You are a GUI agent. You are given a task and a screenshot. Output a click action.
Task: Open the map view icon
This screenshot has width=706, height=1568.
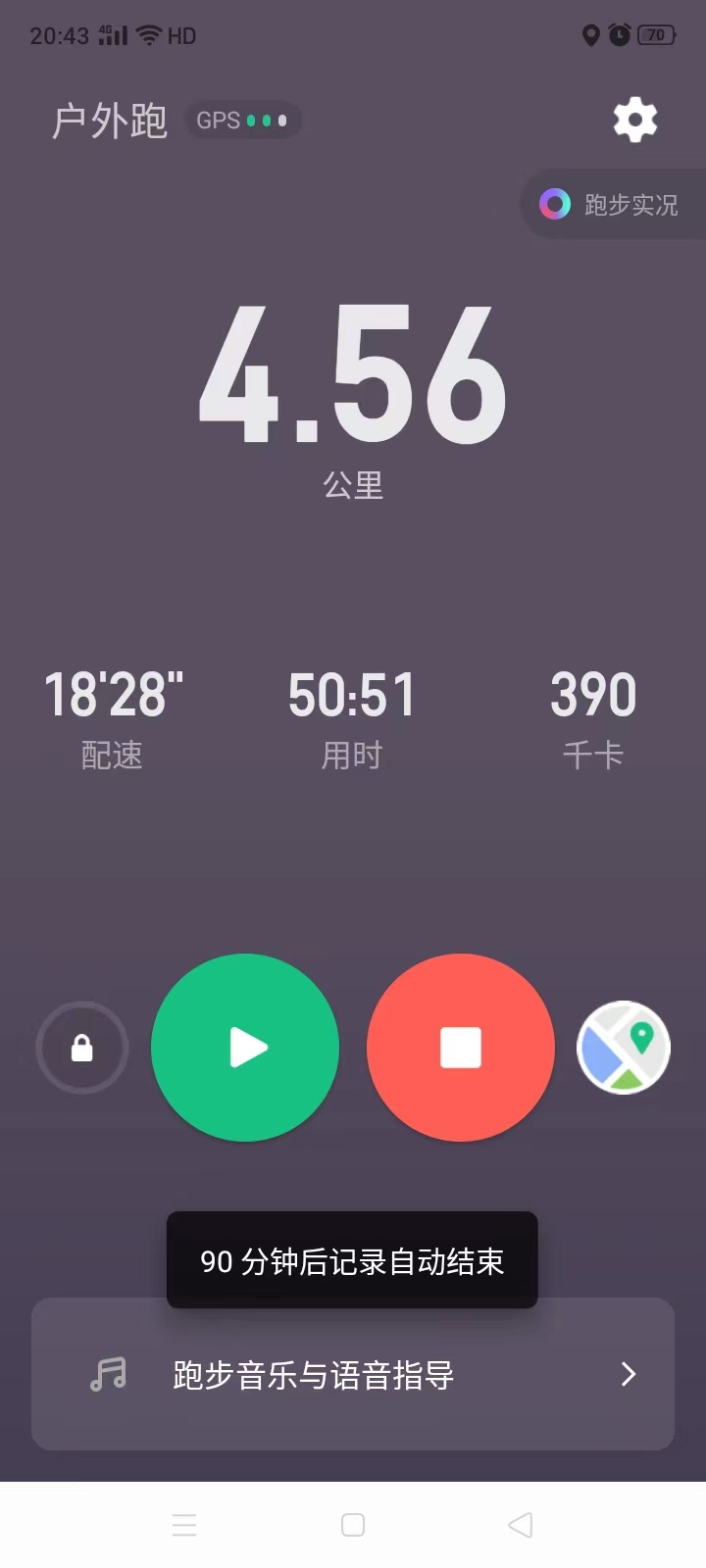624,1048
